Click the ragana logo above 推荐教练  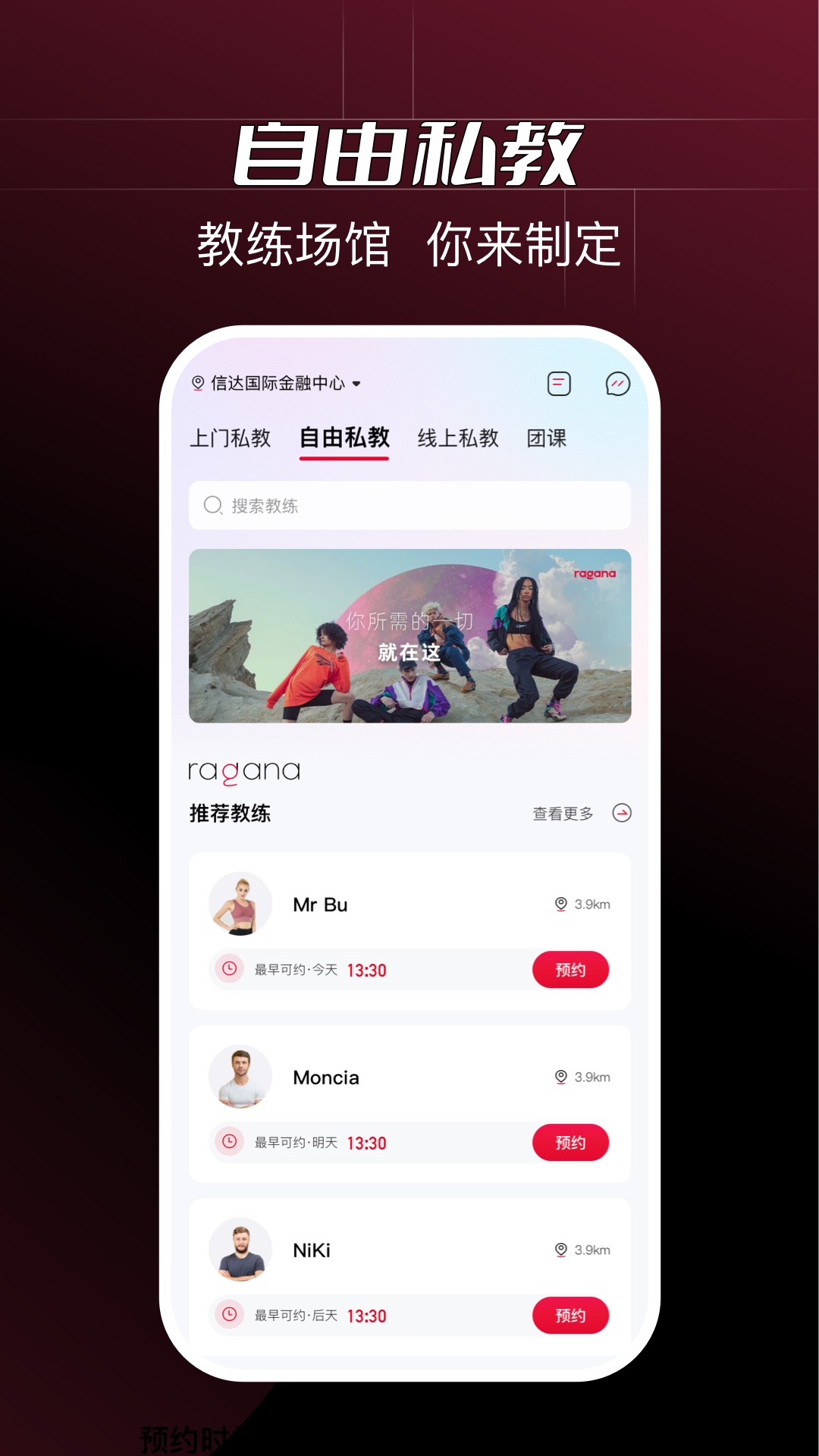point(244,772)
